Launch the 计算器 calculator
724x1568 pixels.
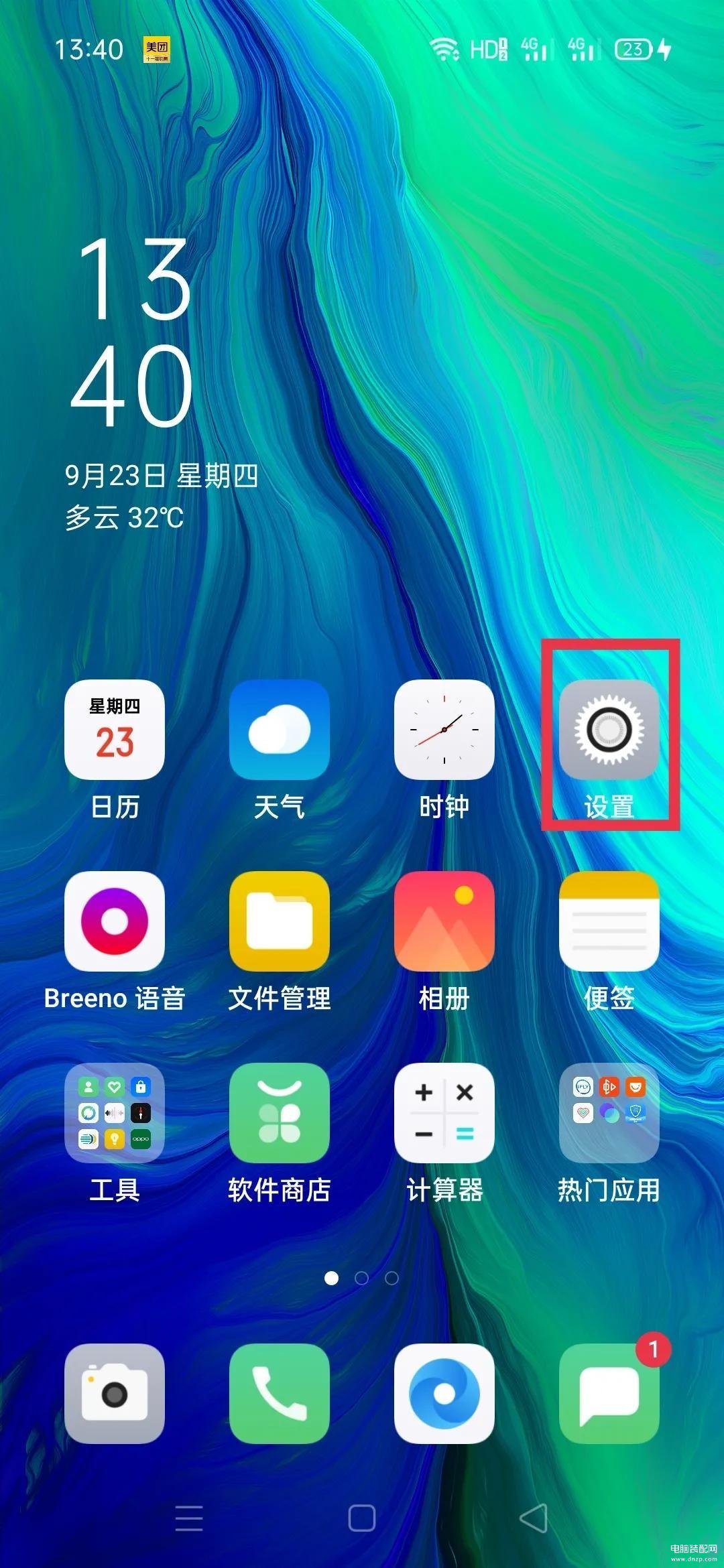pyautogui.click(x=444, y=1112)
